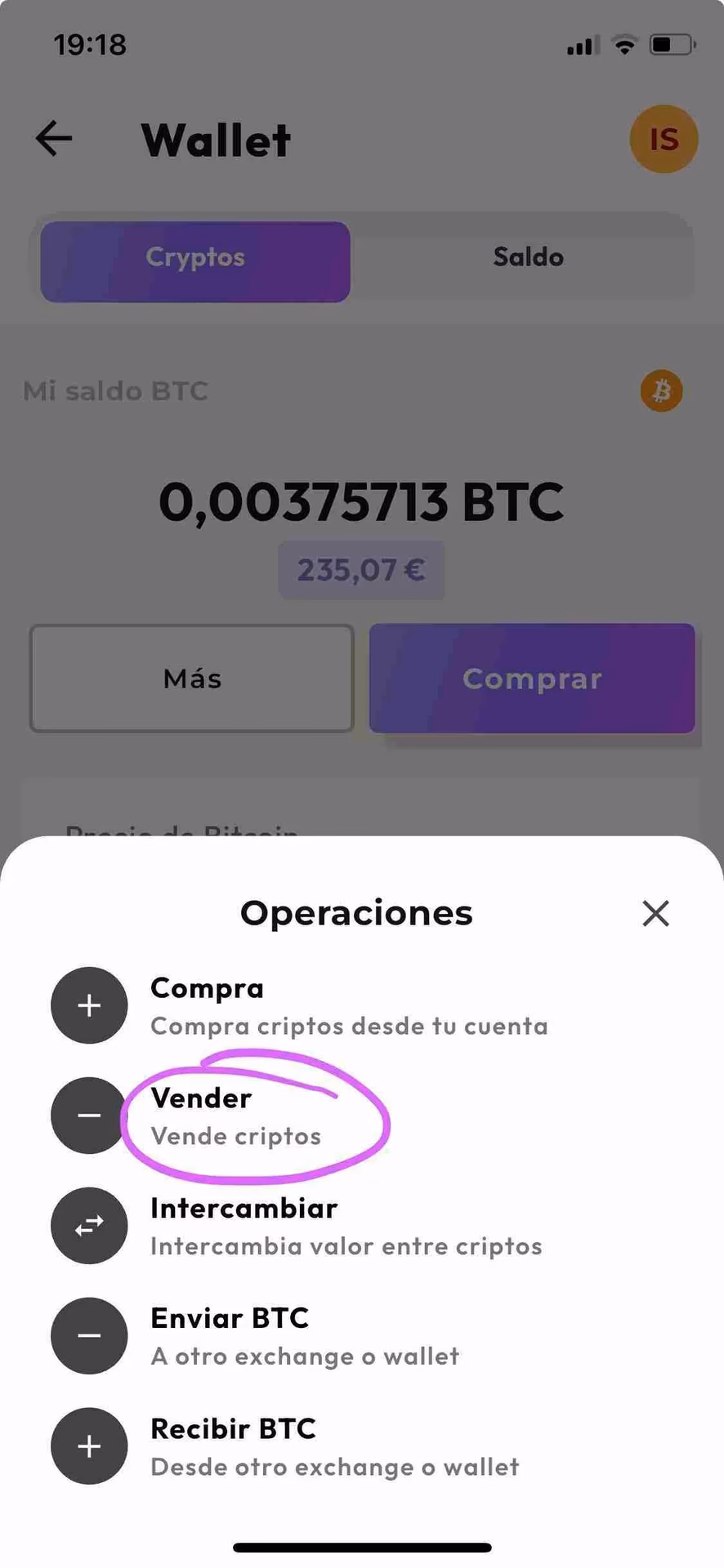
Task: Tap the back arrow in the header
Action: click(x=52, y=138)
